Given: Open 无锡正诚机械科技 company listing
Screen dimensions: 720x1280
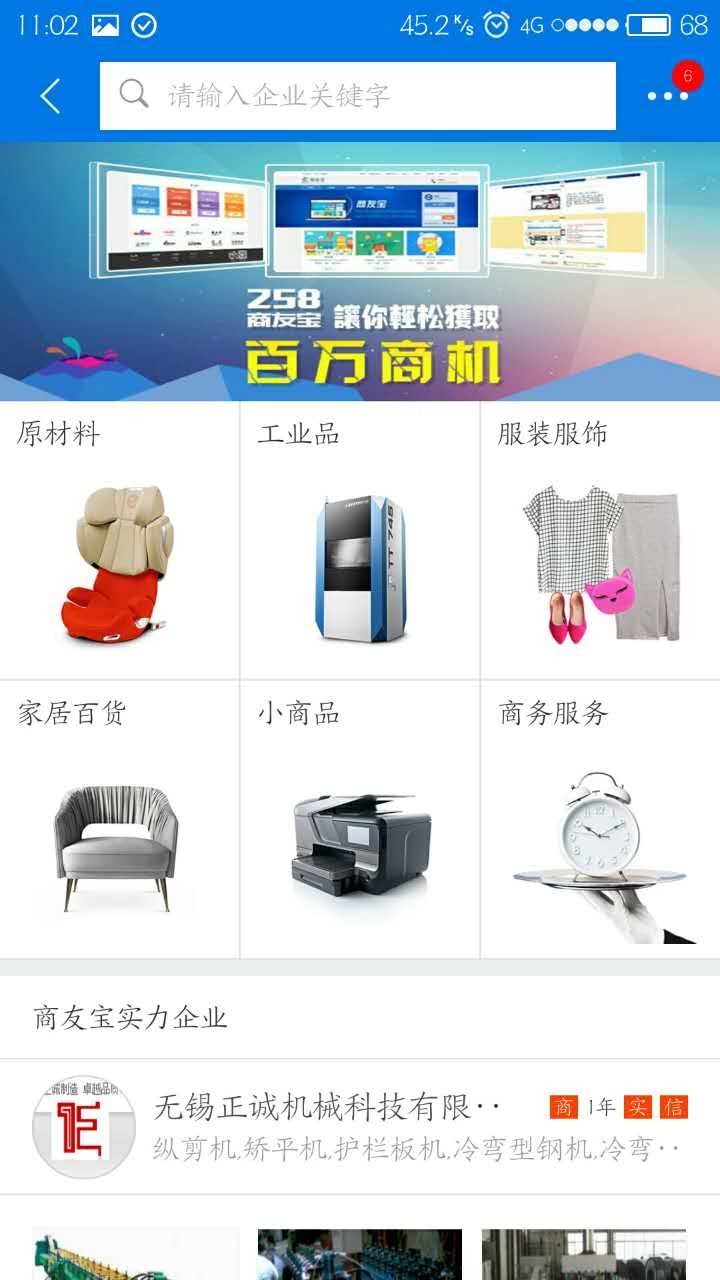Looking at the screenshot, I should tap(360, 1127).
